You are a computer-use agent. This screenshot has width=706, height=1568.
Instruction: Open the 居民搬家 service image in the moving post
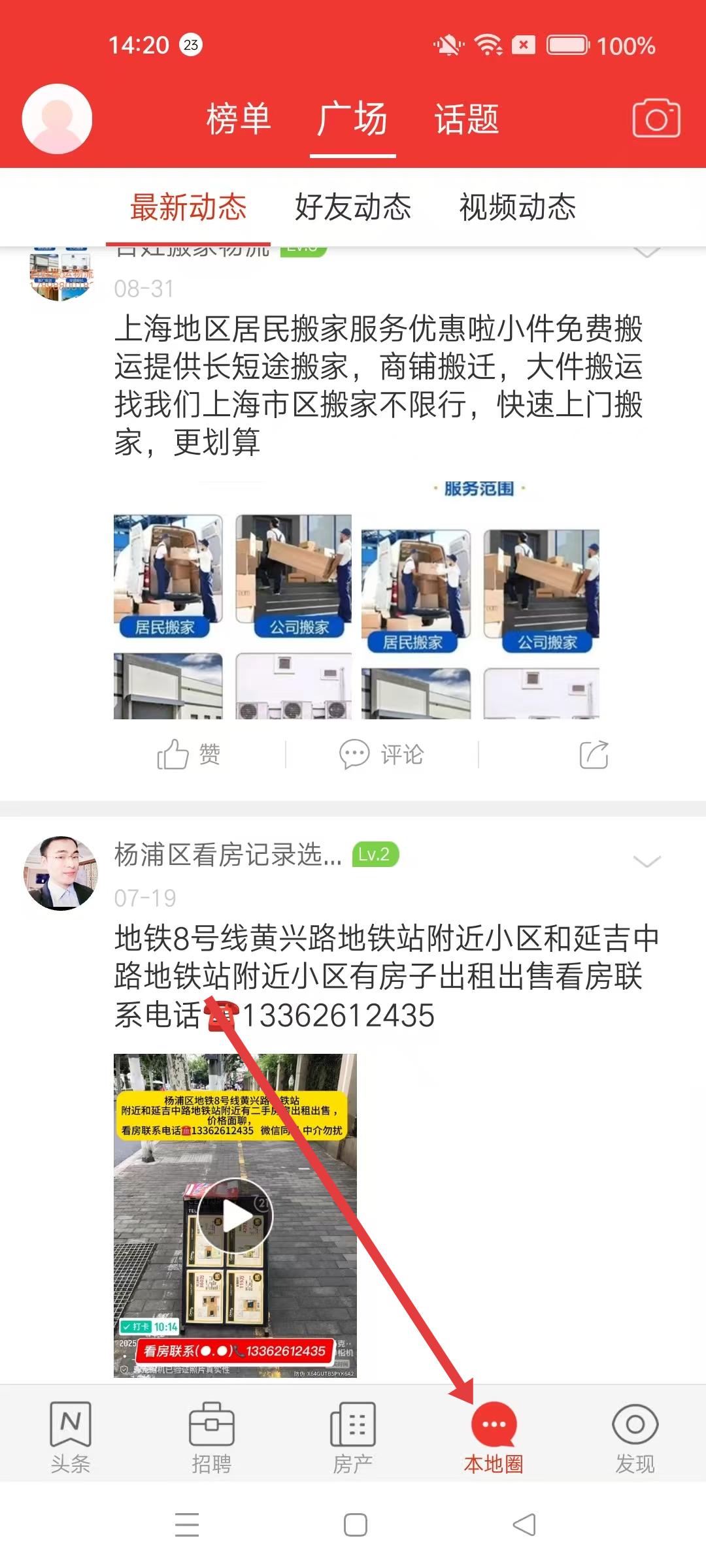pos(168,576)
